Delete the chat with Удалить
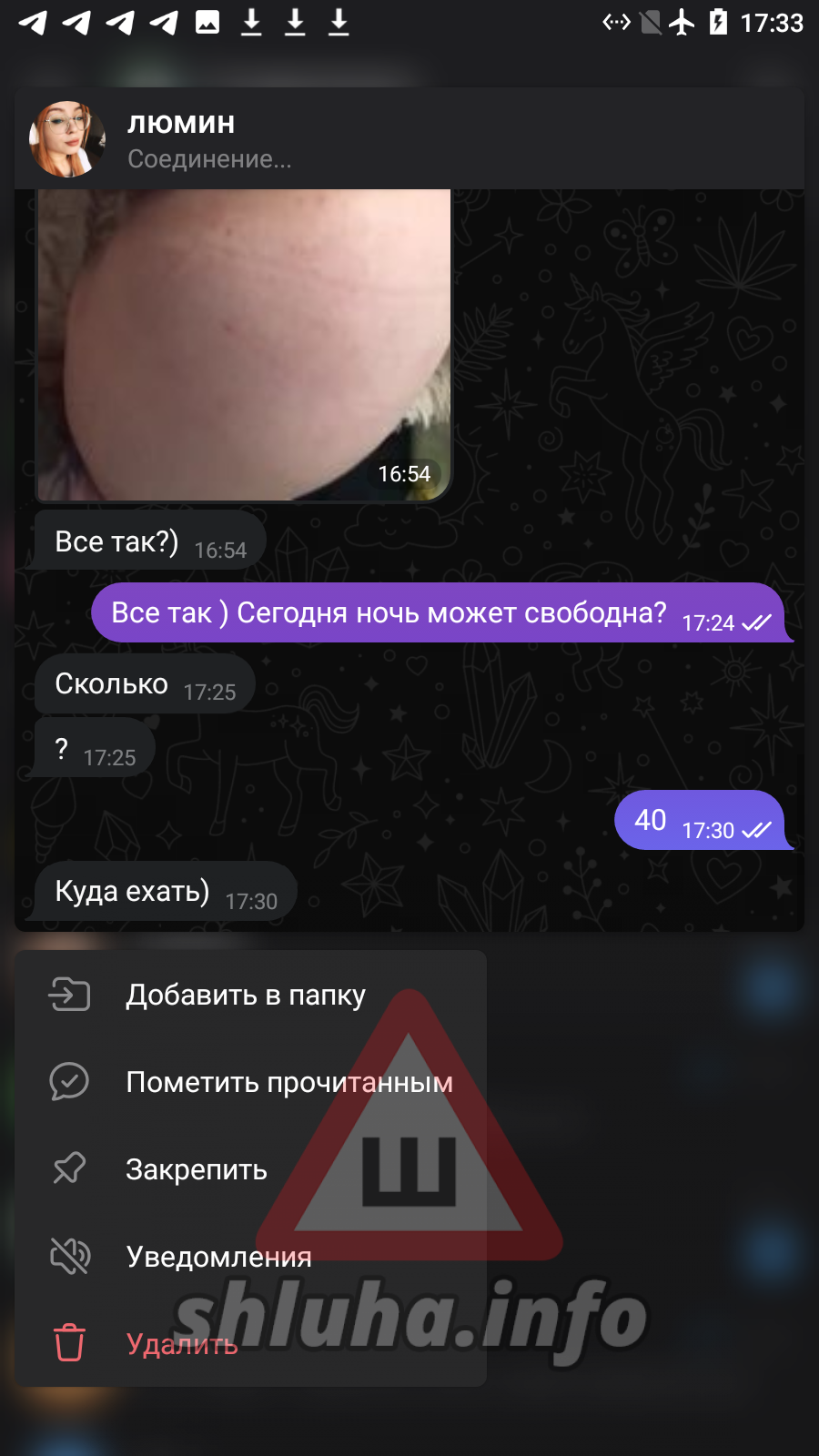This screenshot has height=1456, width=819. [x=250, y=1344]
